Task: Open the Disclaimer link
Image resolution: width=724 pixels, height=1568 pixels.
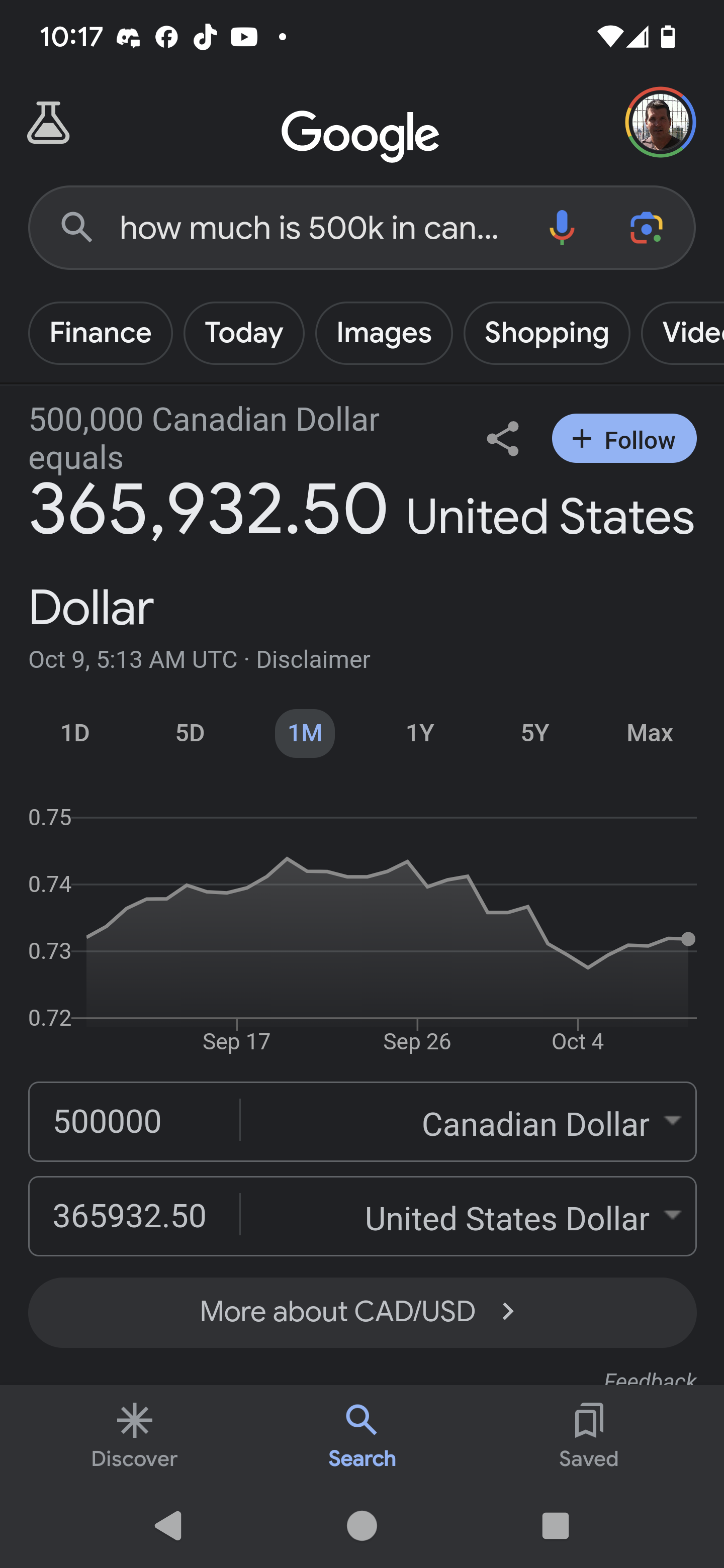Action: pyautogui.click(x=313, y=660)
